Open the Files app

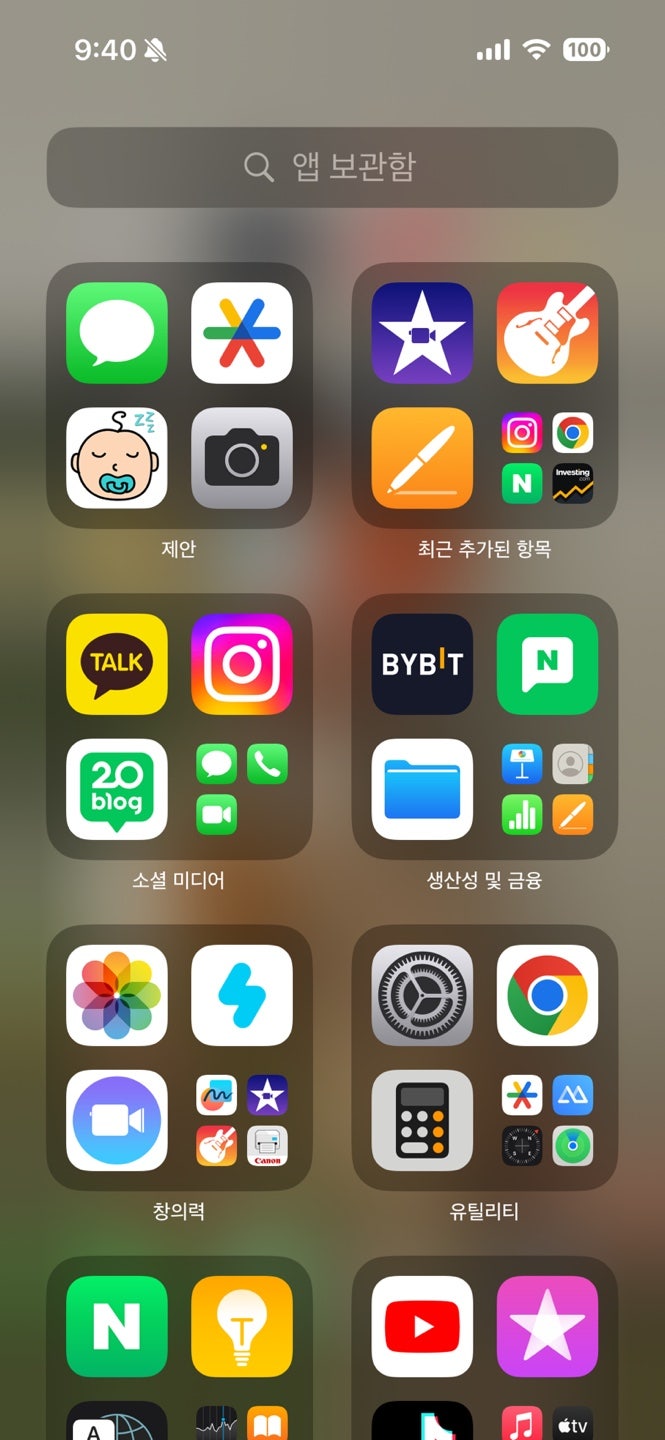tap(422, 789)
